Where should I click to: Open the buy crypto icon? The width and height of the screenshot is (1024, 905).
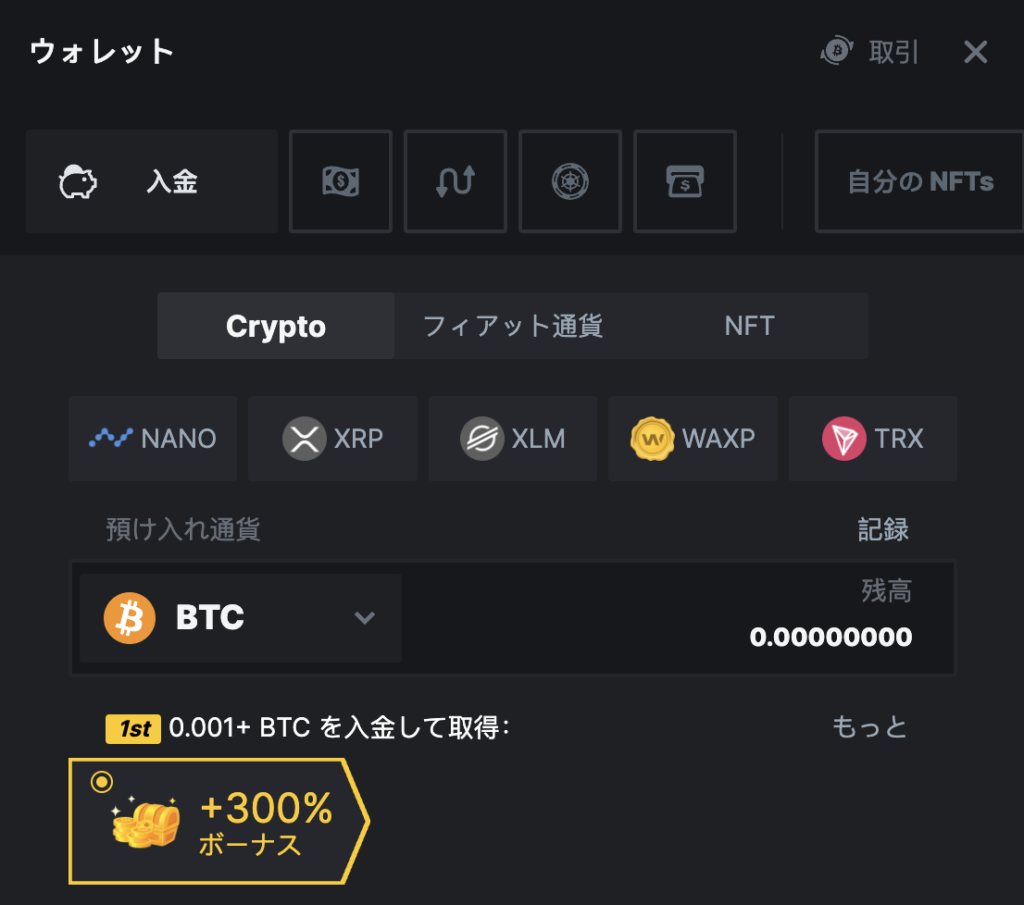tap(685, 182)
